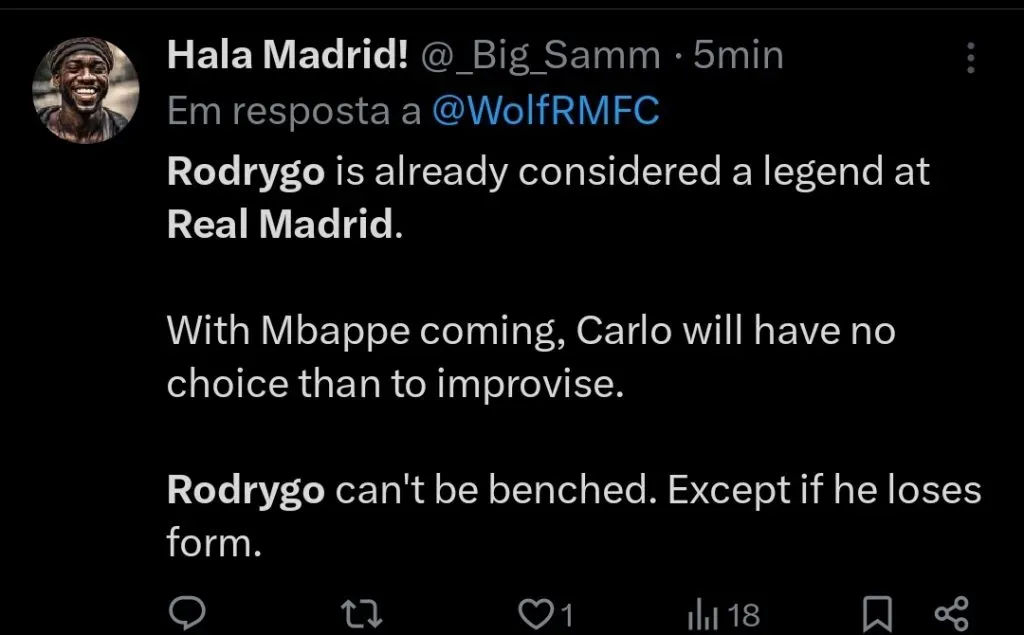This screenshot has width=1024, height=635.
Task: Reply to Hala Madrid!'s tweet
Action: [x=186, y=611]
